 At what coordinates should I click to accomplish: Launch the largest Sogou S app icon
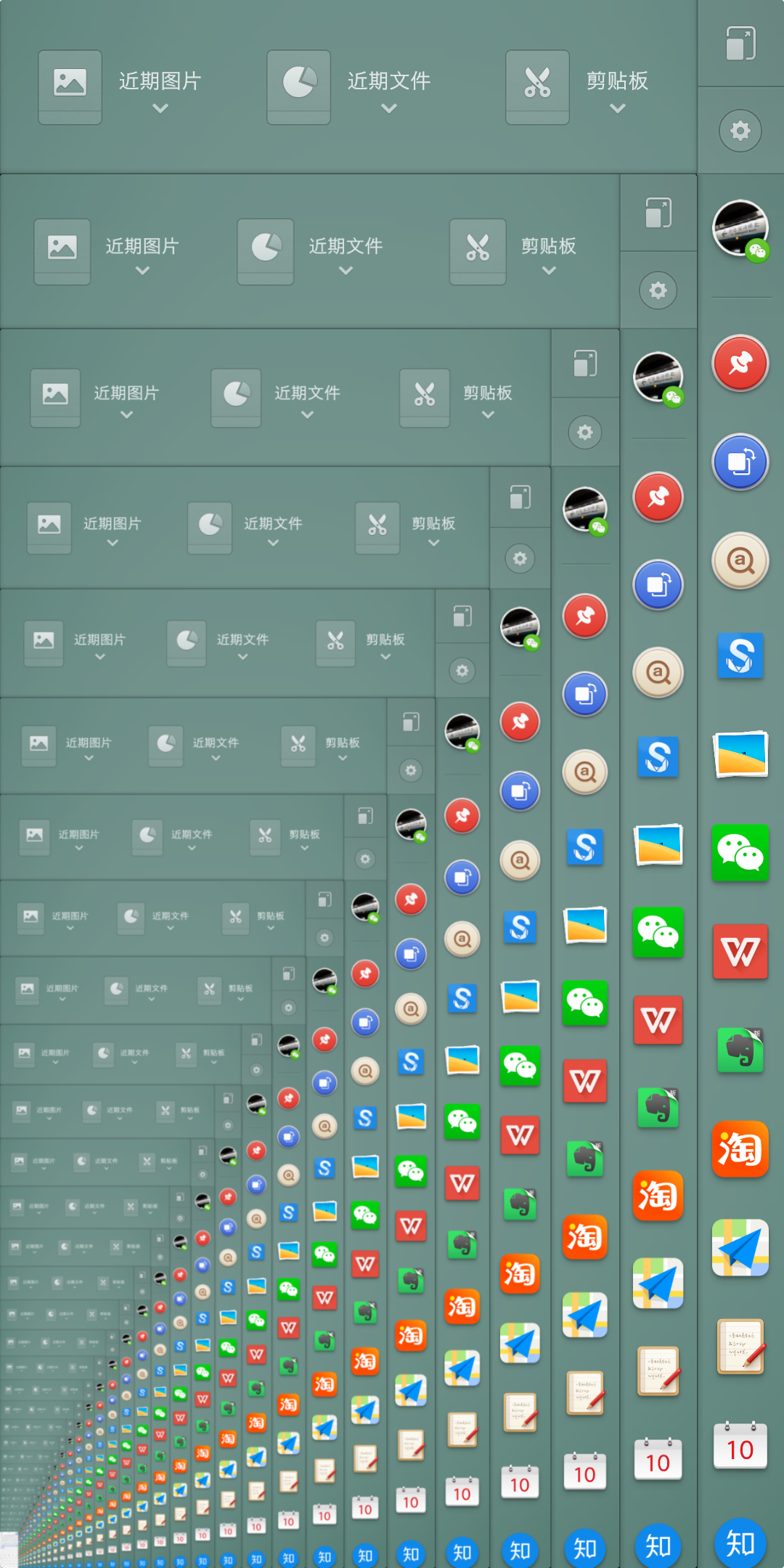click(x=740, y=656)
